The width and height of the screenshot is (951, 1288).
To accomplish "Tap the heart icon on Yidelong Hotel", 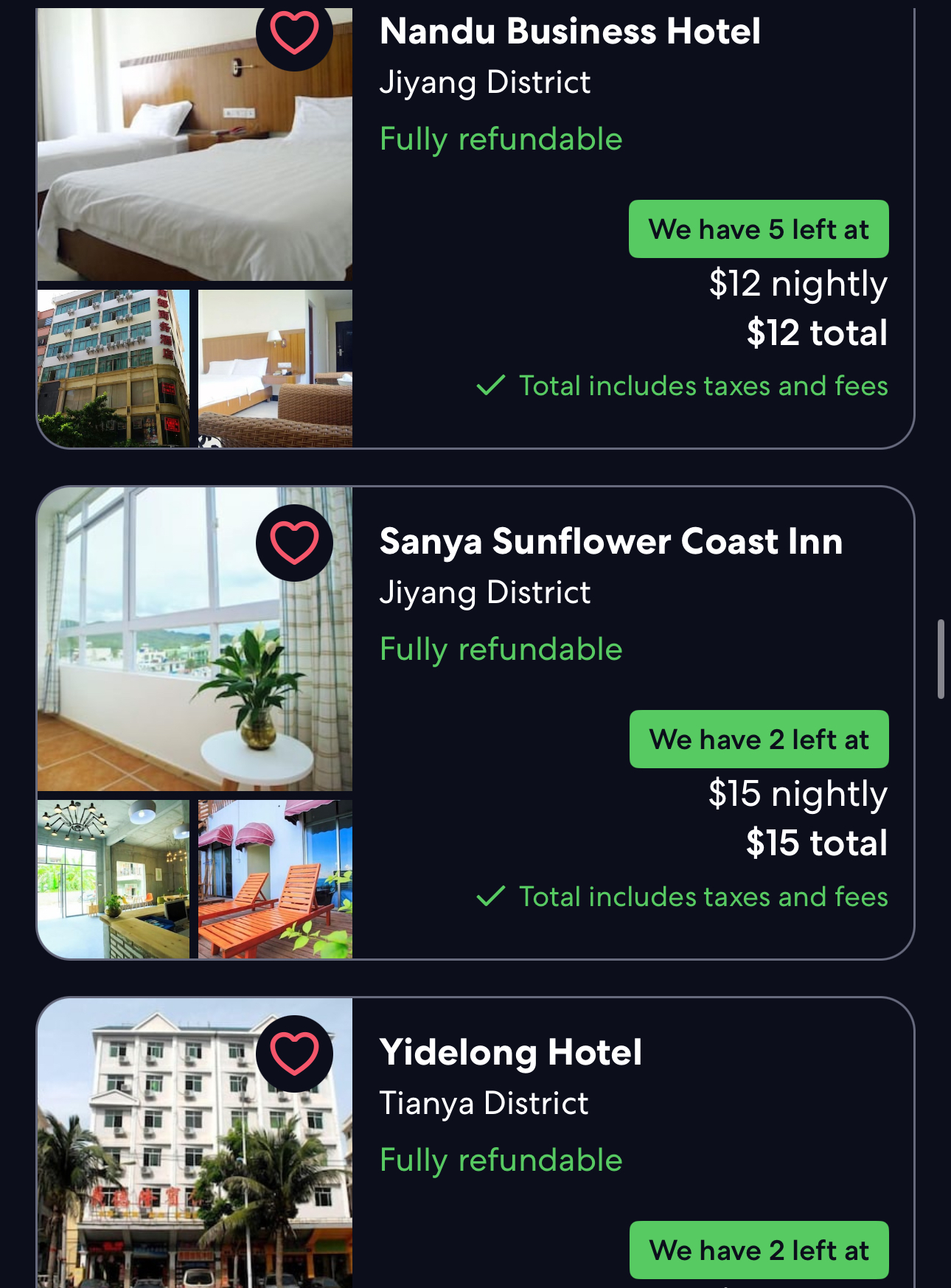I will pos(294,1053).
